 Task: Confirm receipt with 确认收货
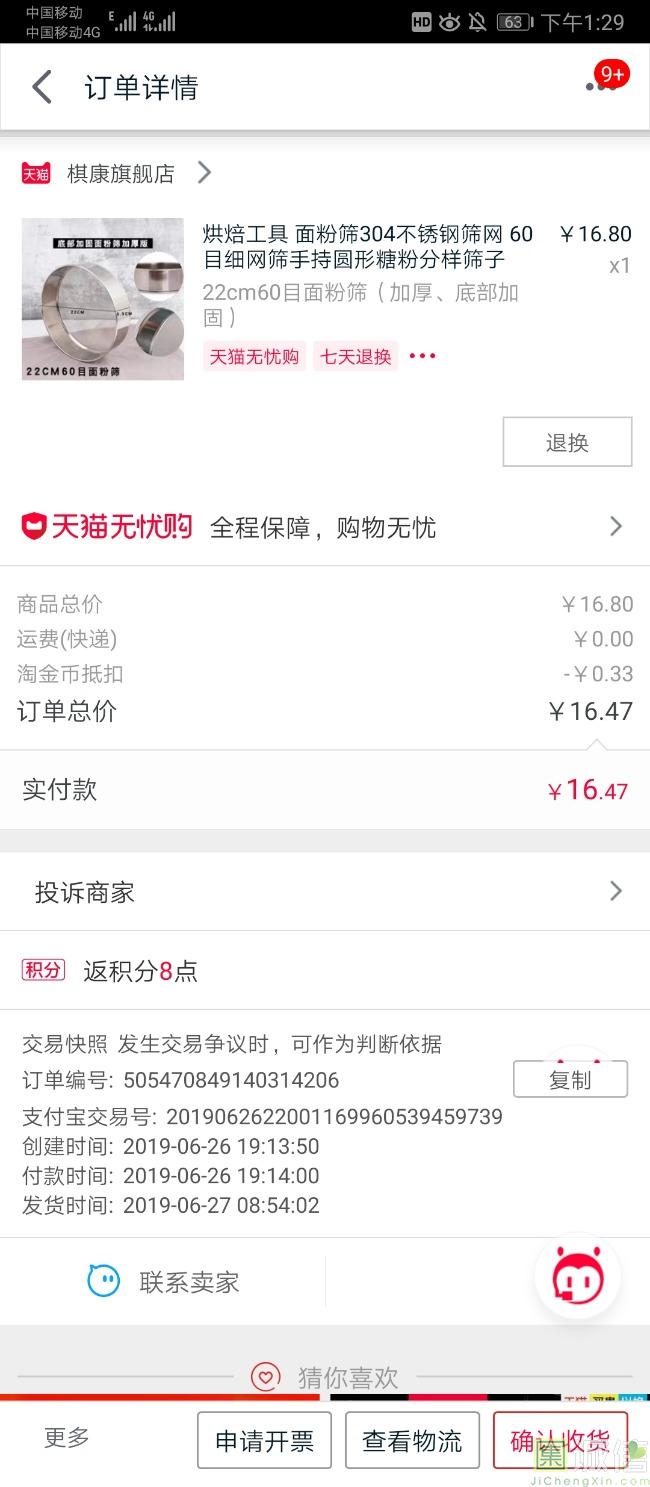[560, 1440]
